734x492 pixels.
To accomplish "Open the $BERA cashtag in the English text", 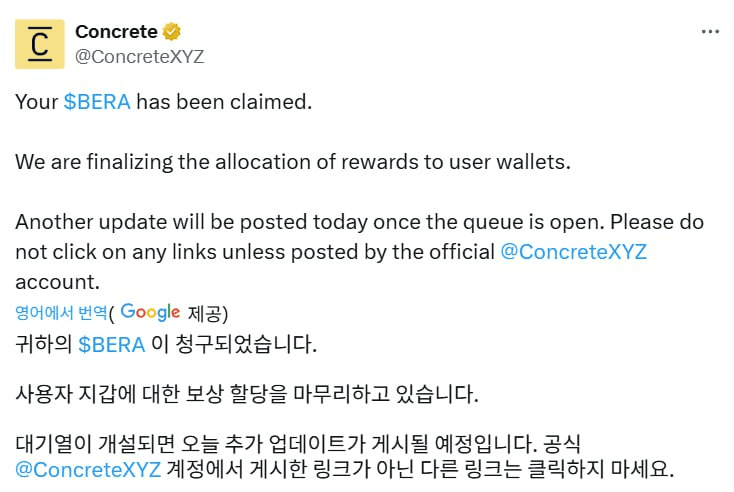I will (97, 102).
